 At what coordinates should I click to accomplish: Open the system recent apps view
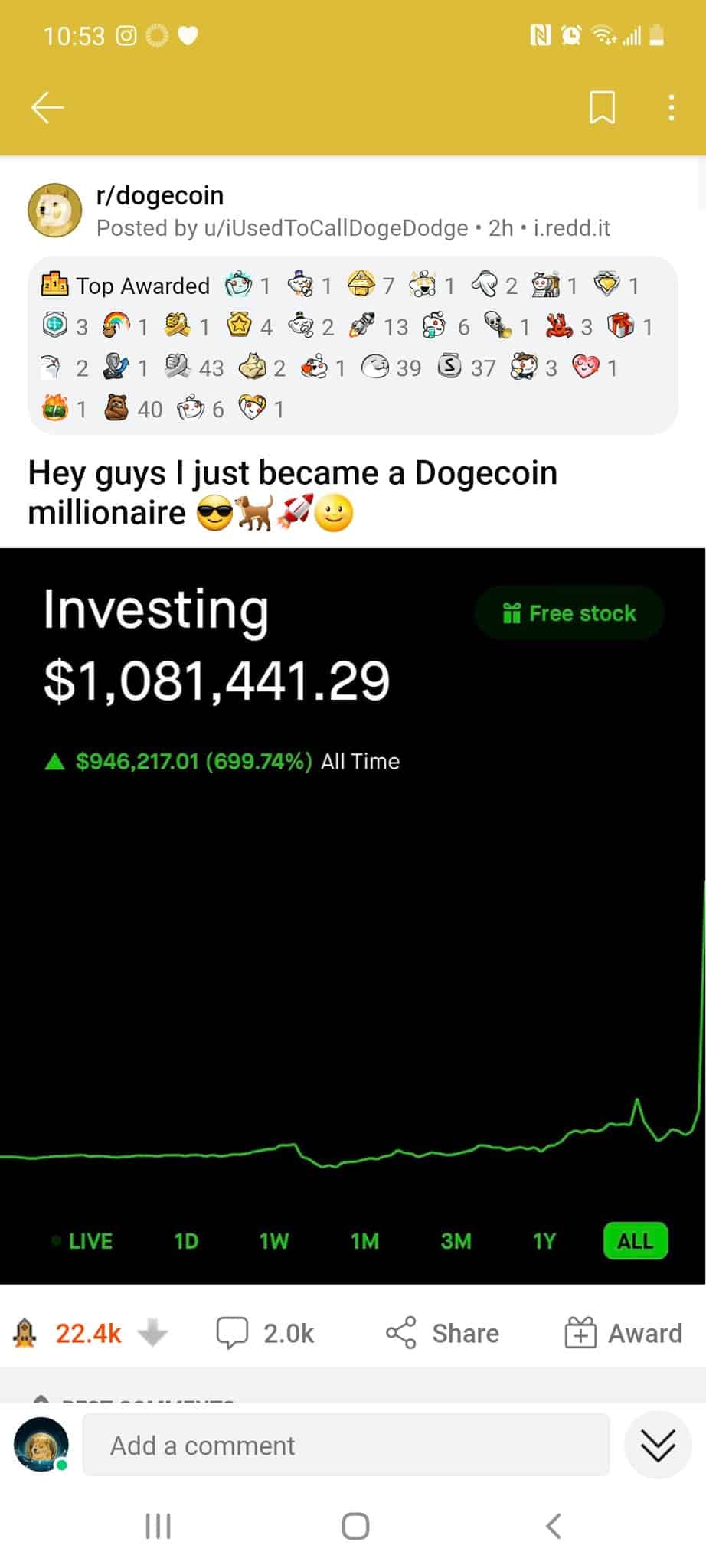click(158, 1526)
